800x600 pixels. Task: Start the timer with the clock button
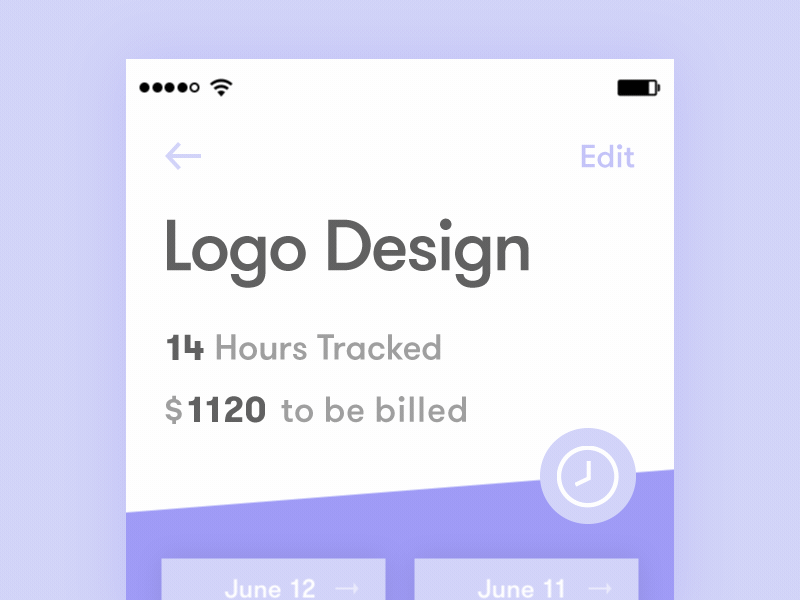[587, 476]
